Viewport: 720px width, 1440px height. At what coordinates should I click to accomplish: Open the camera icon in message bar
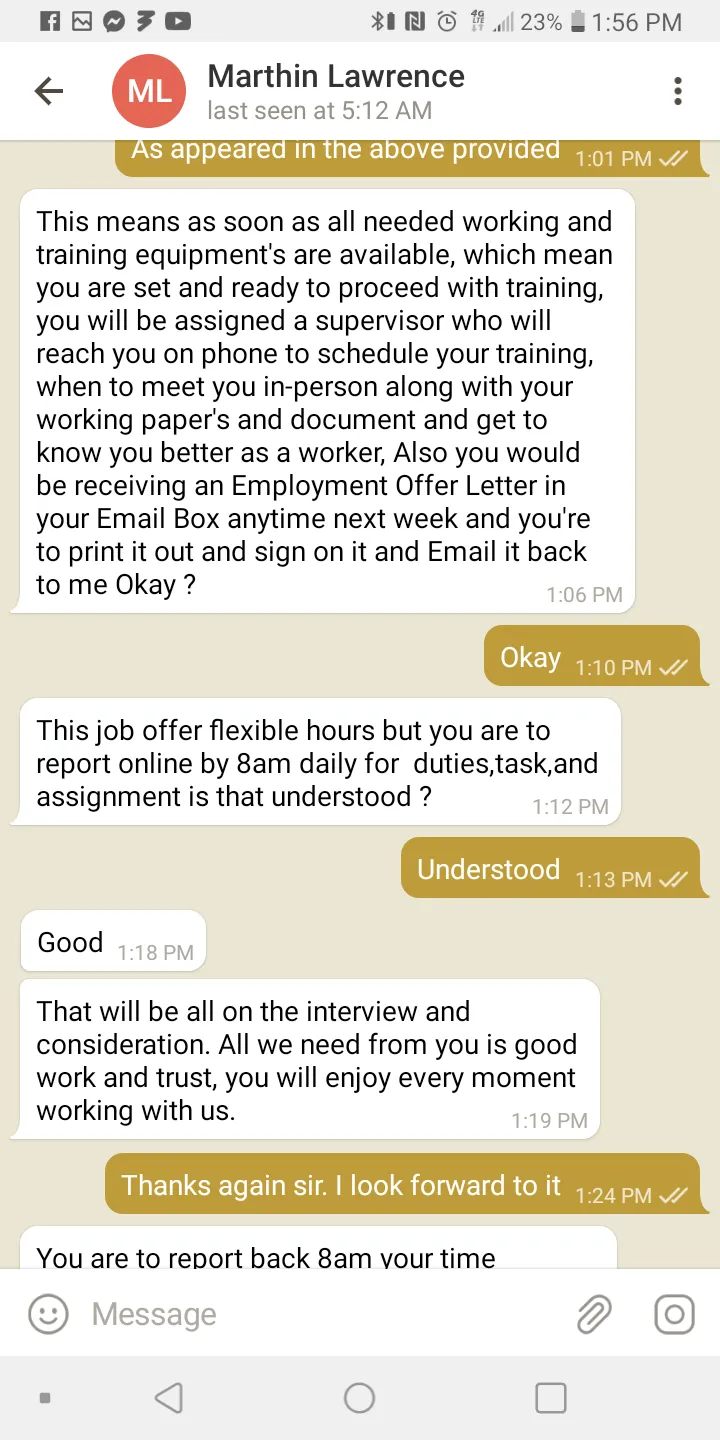coord(674,1313)
